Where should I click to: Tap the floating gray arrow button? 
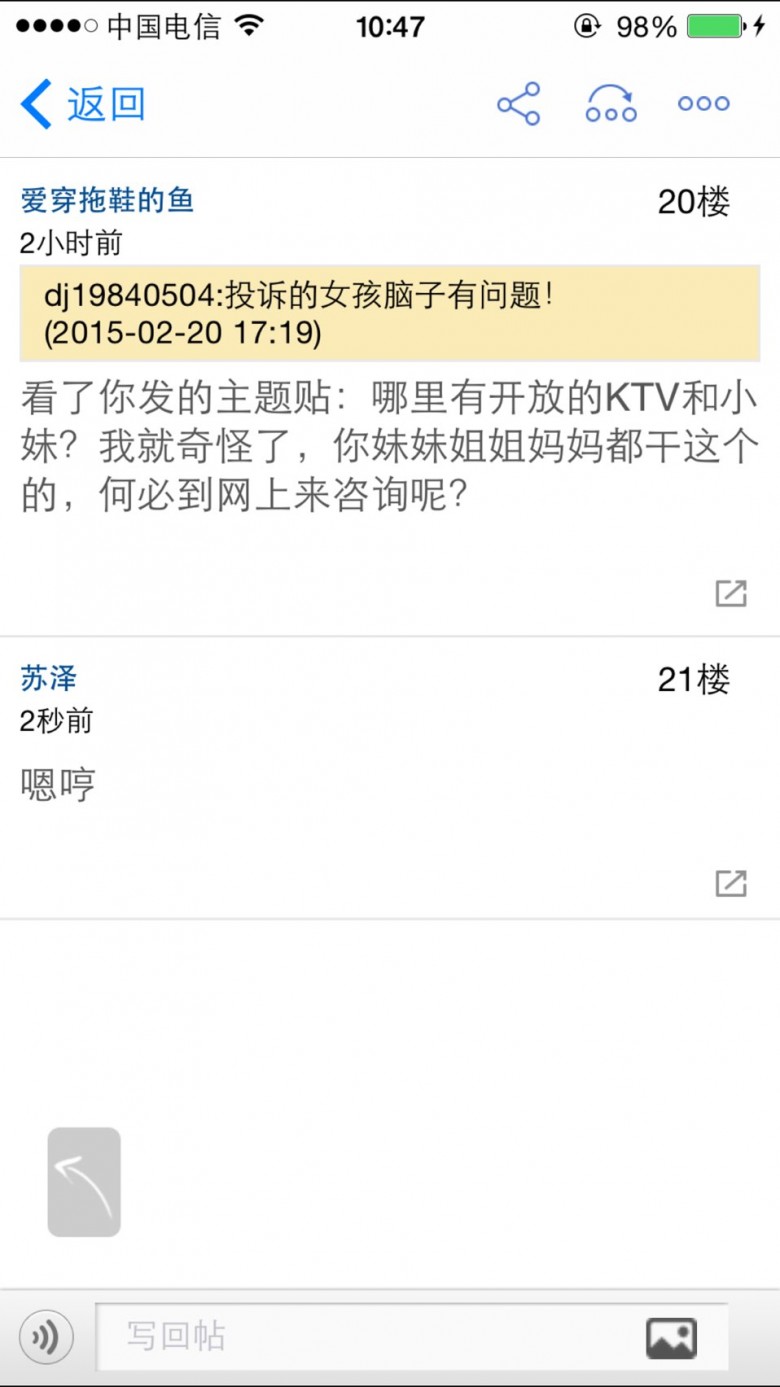click(84, 1182)
